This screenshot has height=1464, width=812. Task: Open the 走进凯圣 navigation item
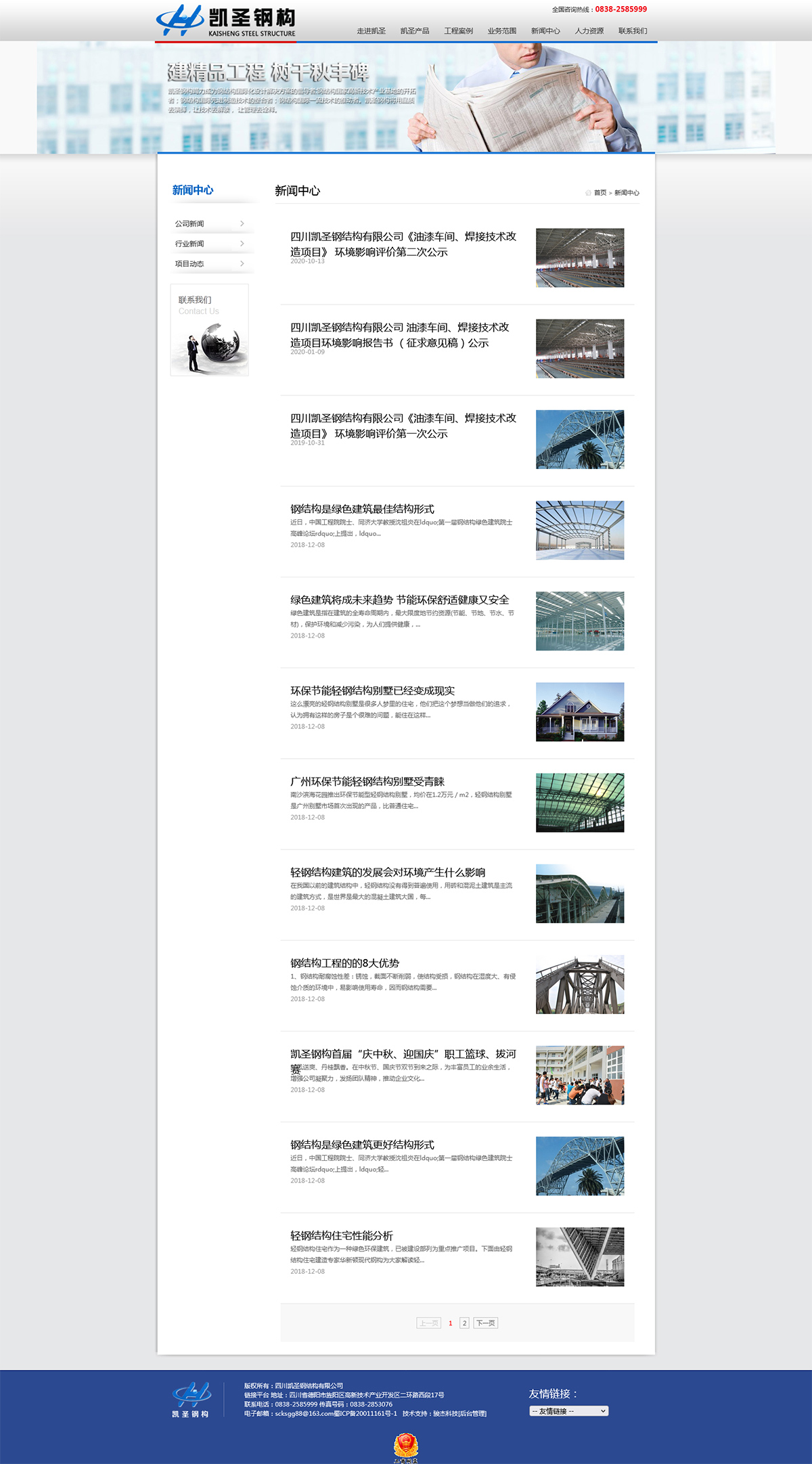(371, 31)
